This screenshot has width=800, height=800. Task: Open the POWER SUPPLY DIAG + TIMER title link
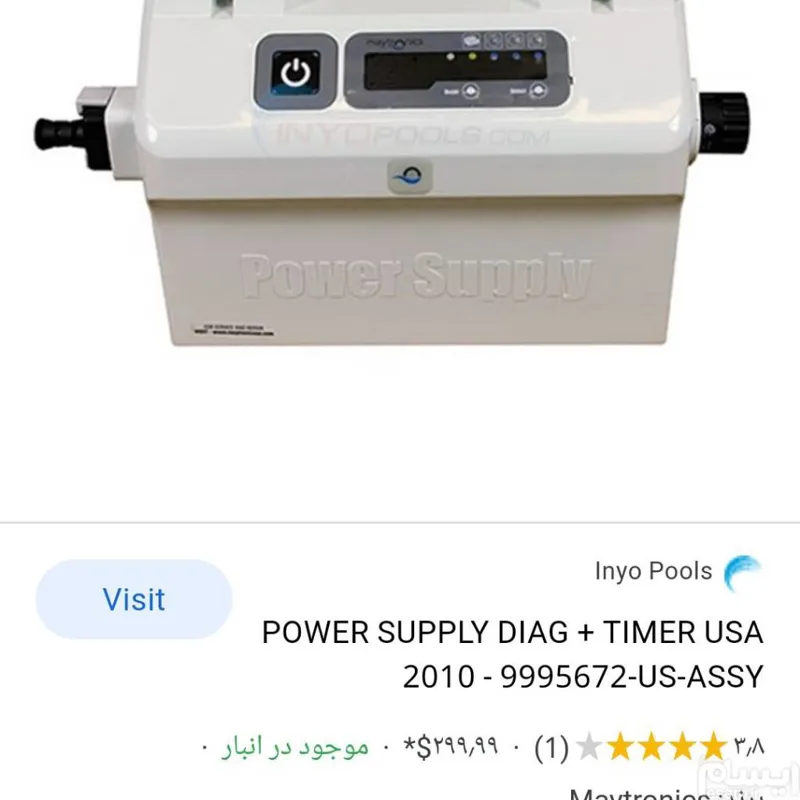[512, 654]
